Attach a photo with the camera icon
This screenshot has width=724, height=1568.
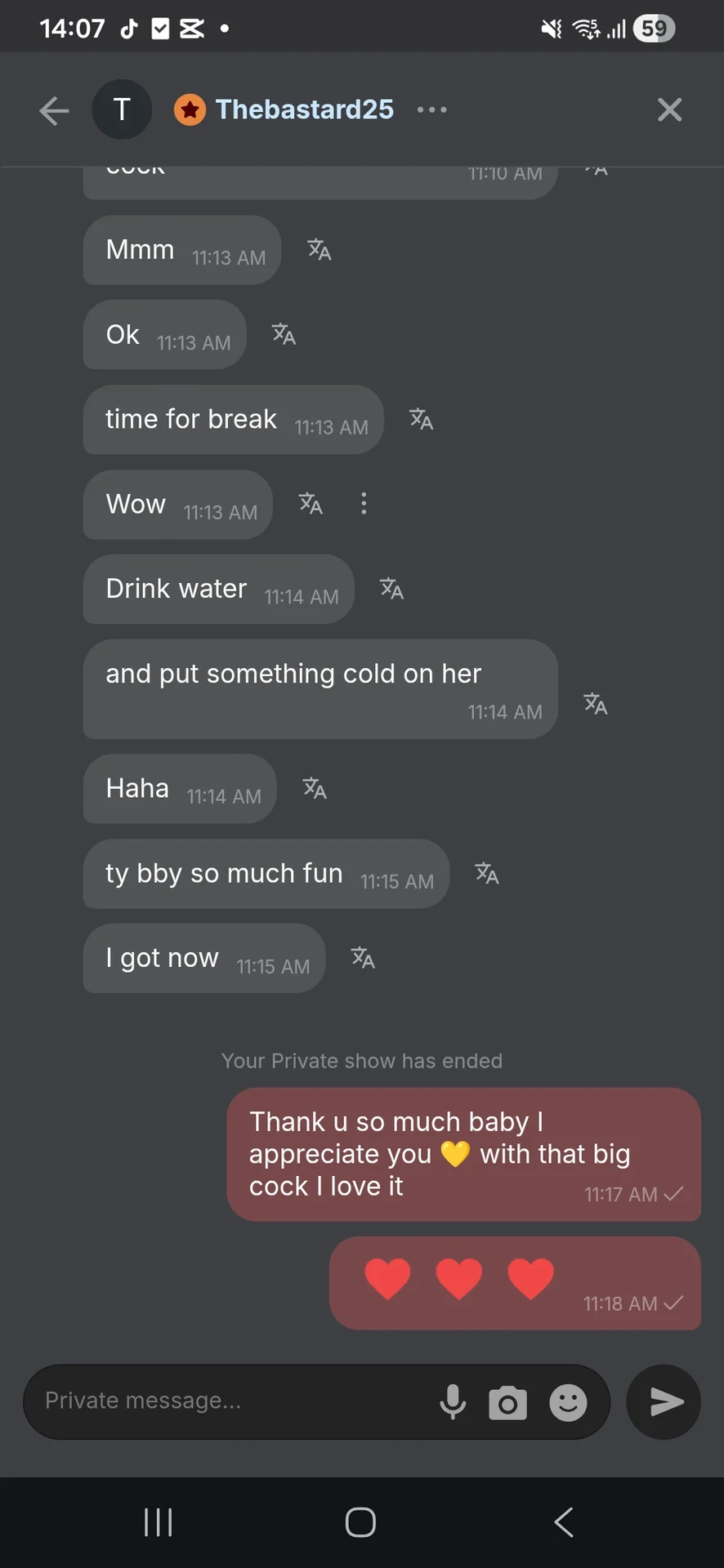click(507, 1403)
